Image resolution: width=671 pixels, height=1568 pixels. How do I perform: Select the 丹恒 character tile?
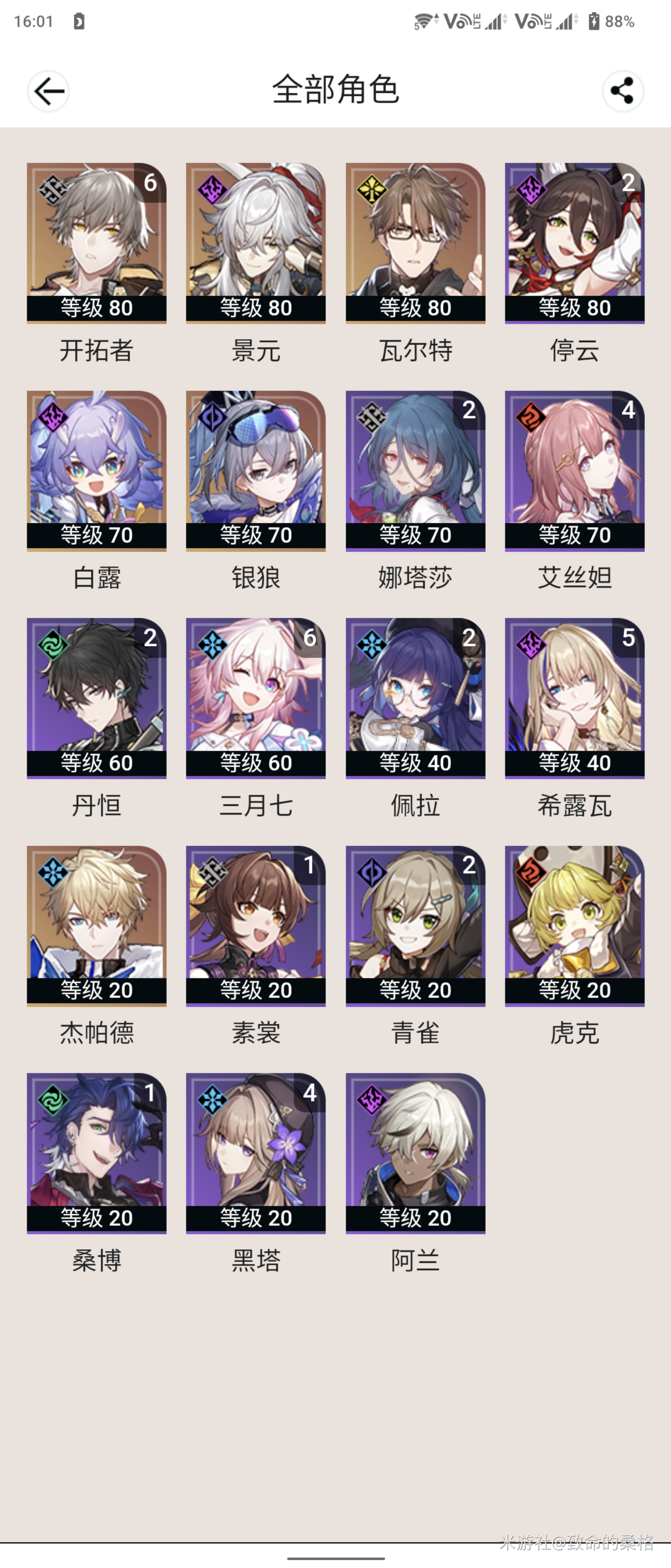click(x=97, y=697)
